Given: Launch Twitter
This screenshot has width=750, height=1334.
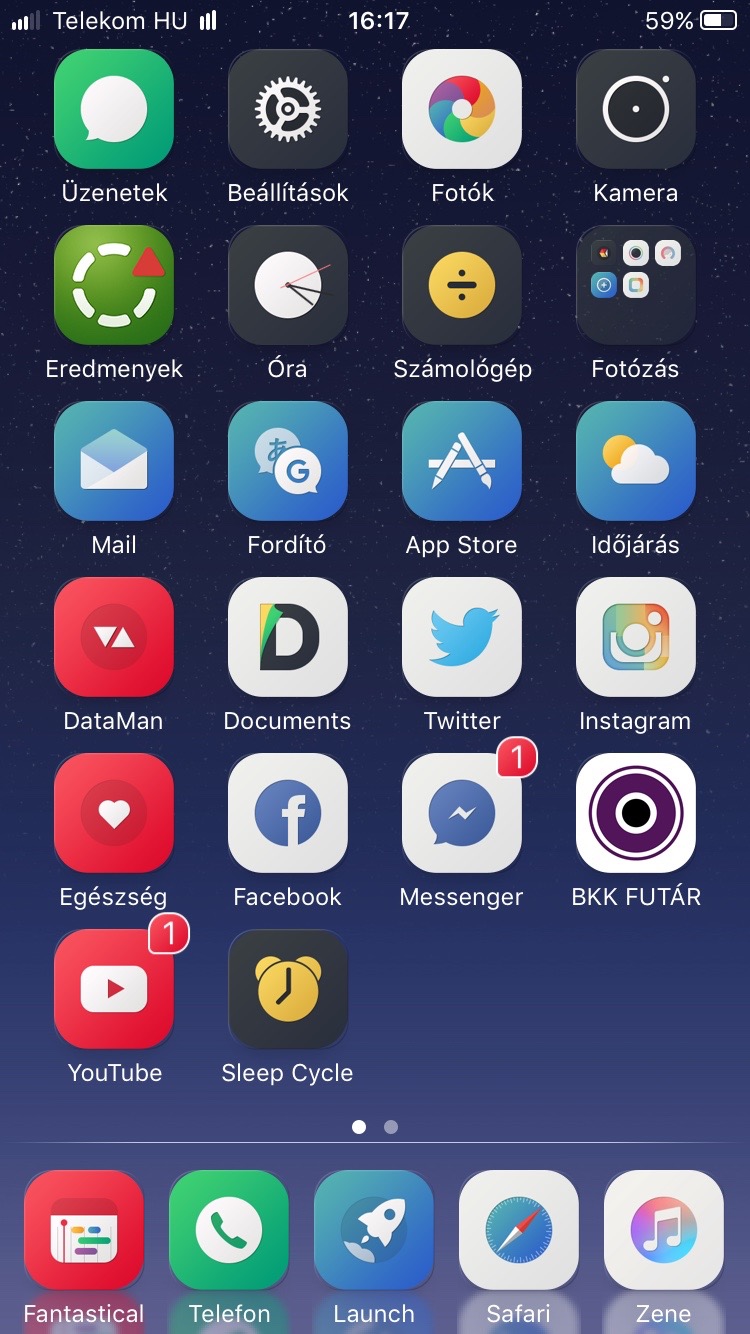Looking at the screenshot, I should (x=461, y=637).
